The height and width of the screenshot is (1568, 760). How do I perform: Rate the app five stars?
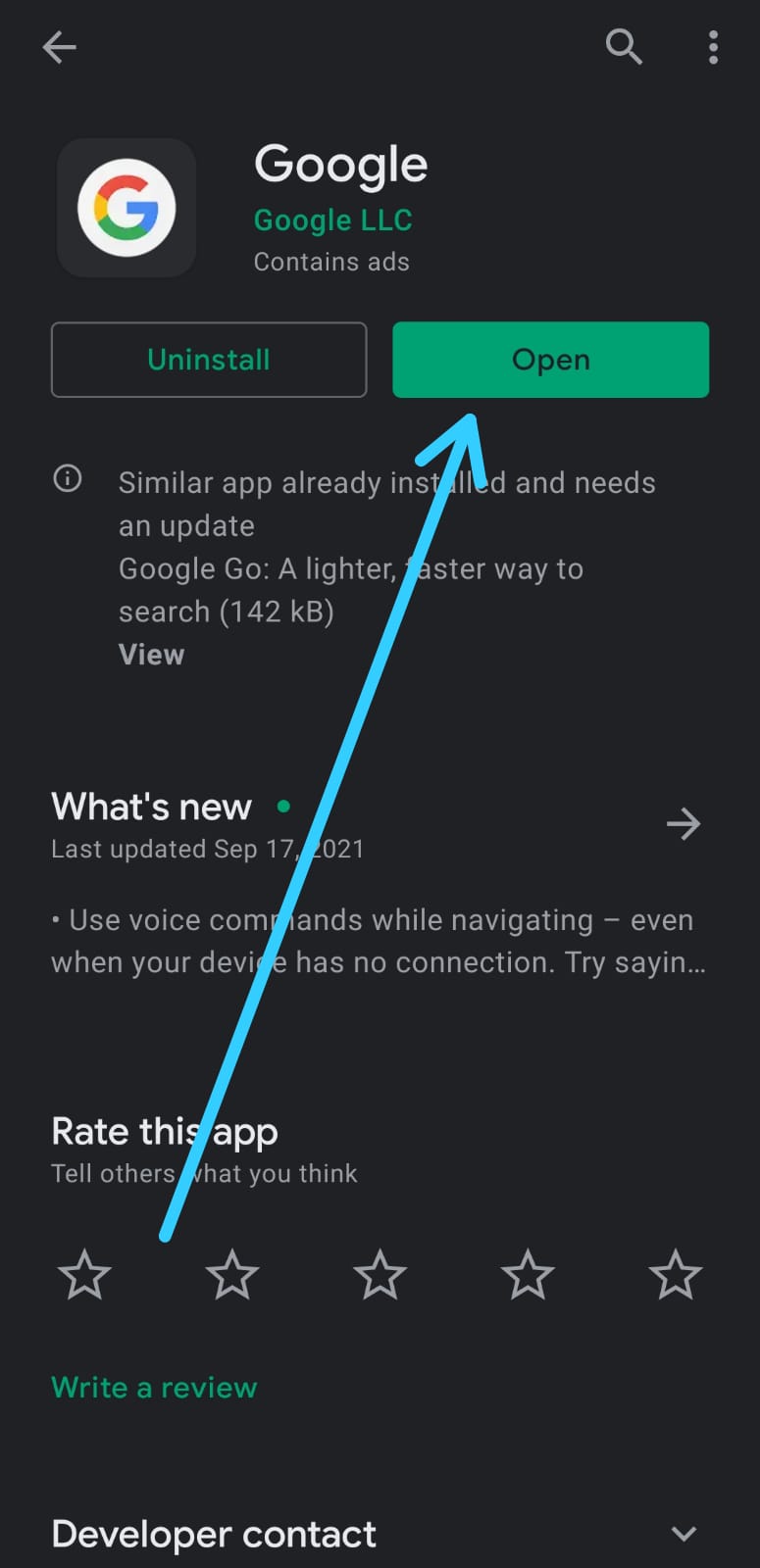click(676, 1274)
